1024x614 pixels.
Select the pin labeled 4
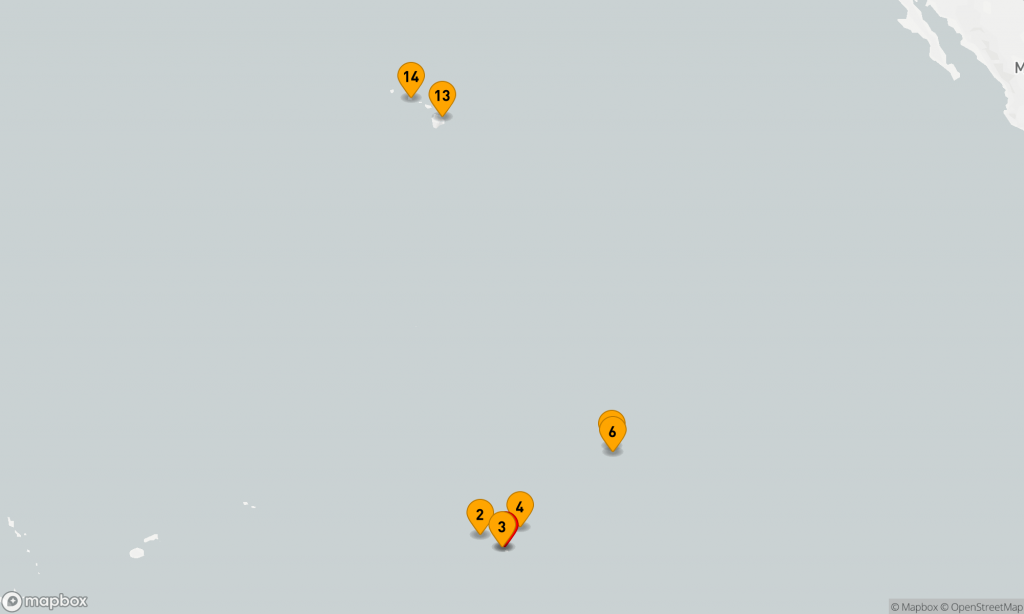coord(521,506)
